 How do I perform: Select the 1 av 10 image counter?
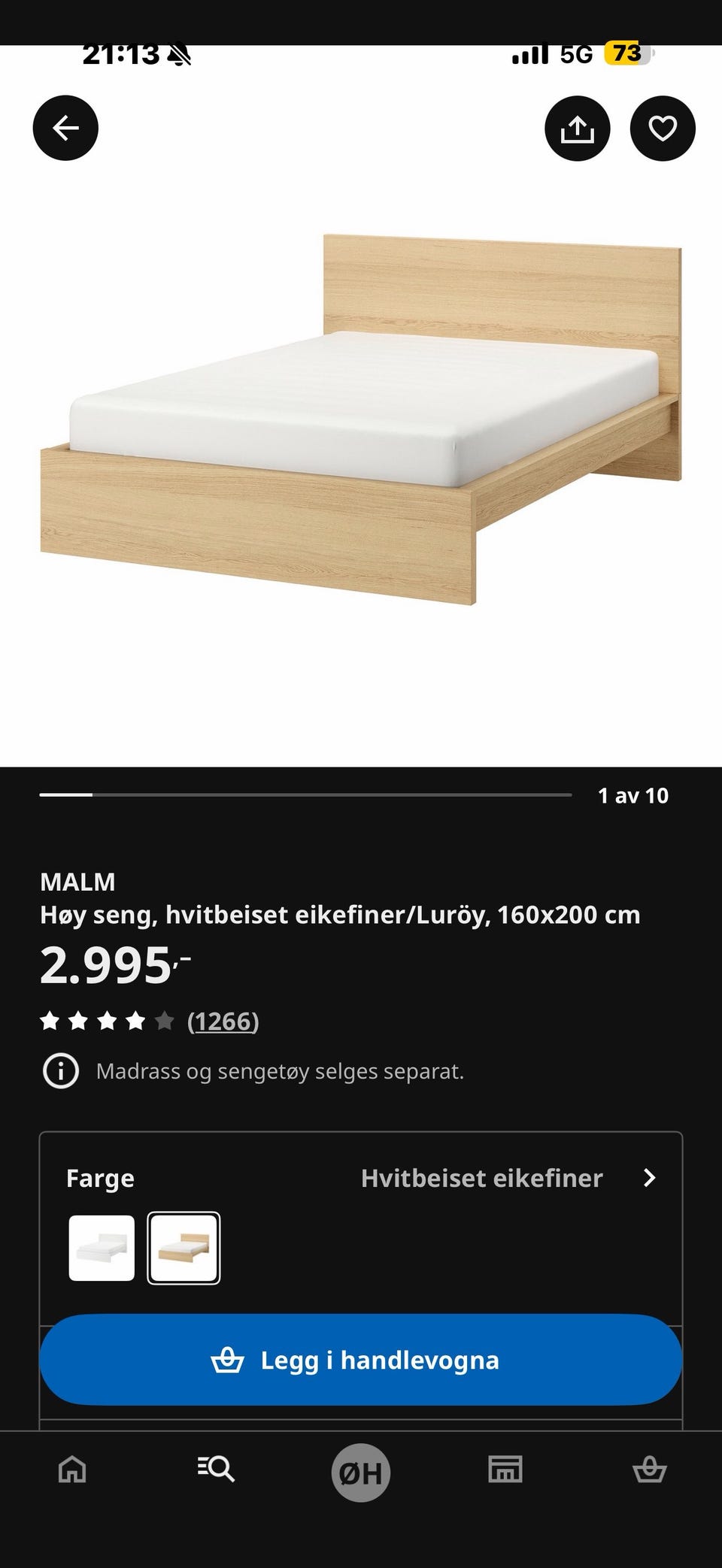634,795
